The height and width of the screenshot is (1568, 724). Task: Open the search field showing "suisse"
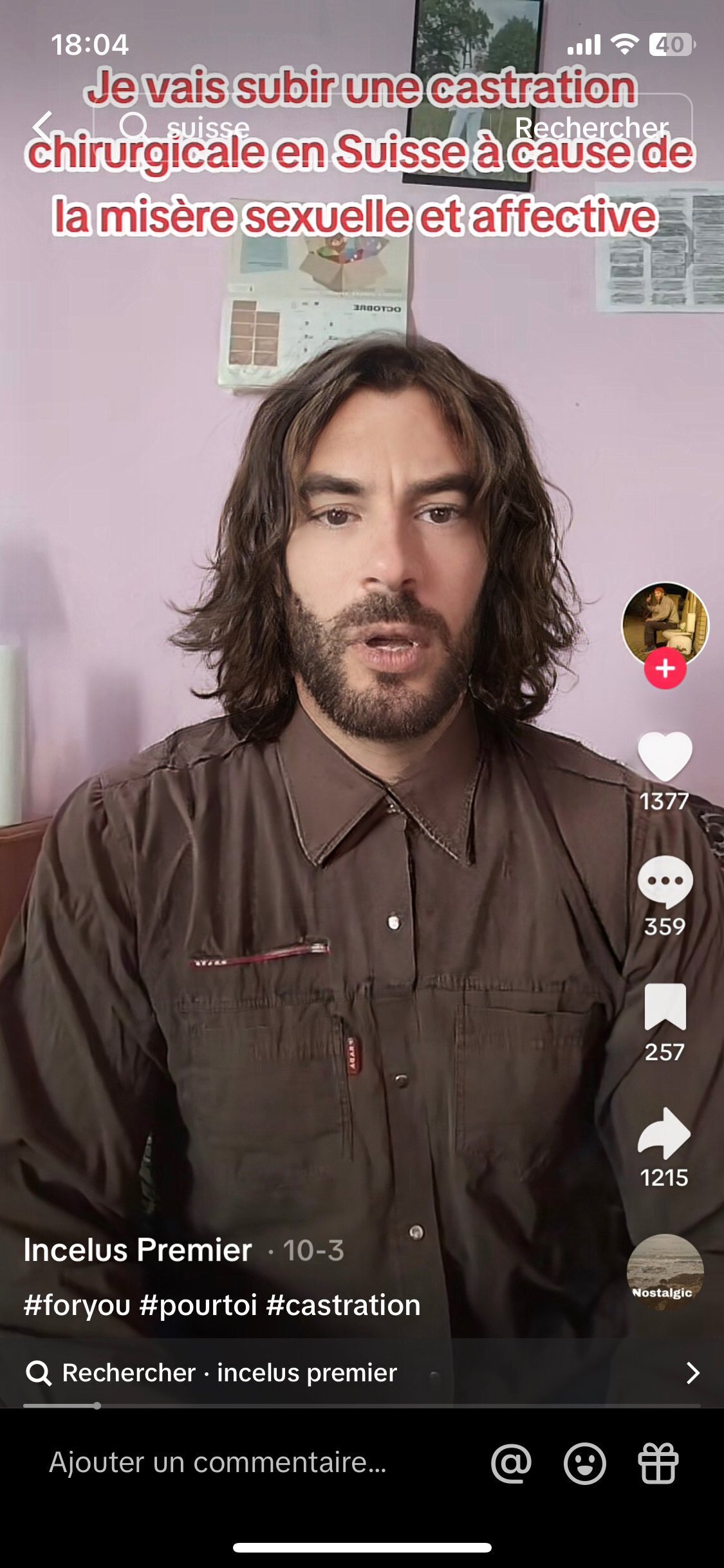(x=293, y=127)
